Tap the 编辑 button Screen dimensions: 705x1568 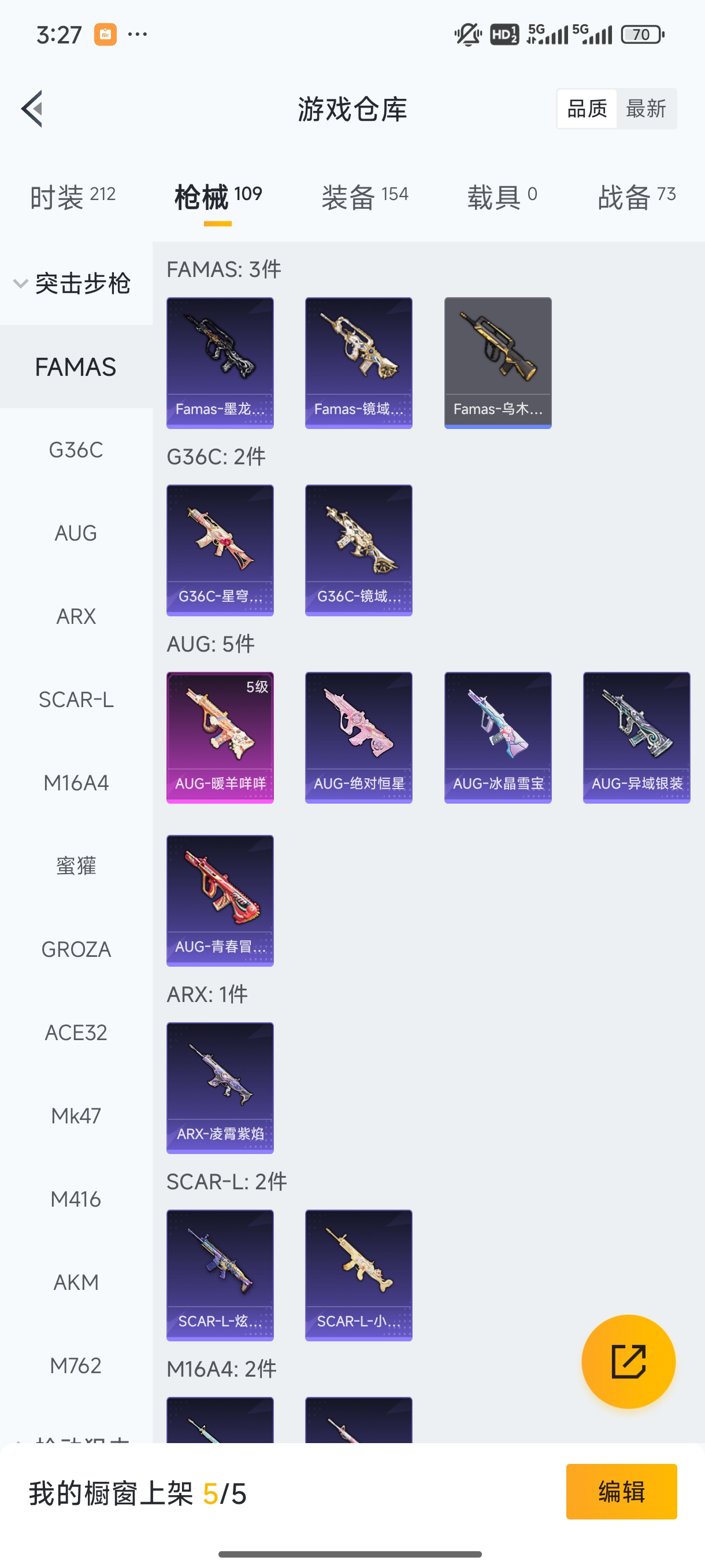pyautogui.click(x=621, y=1491)
